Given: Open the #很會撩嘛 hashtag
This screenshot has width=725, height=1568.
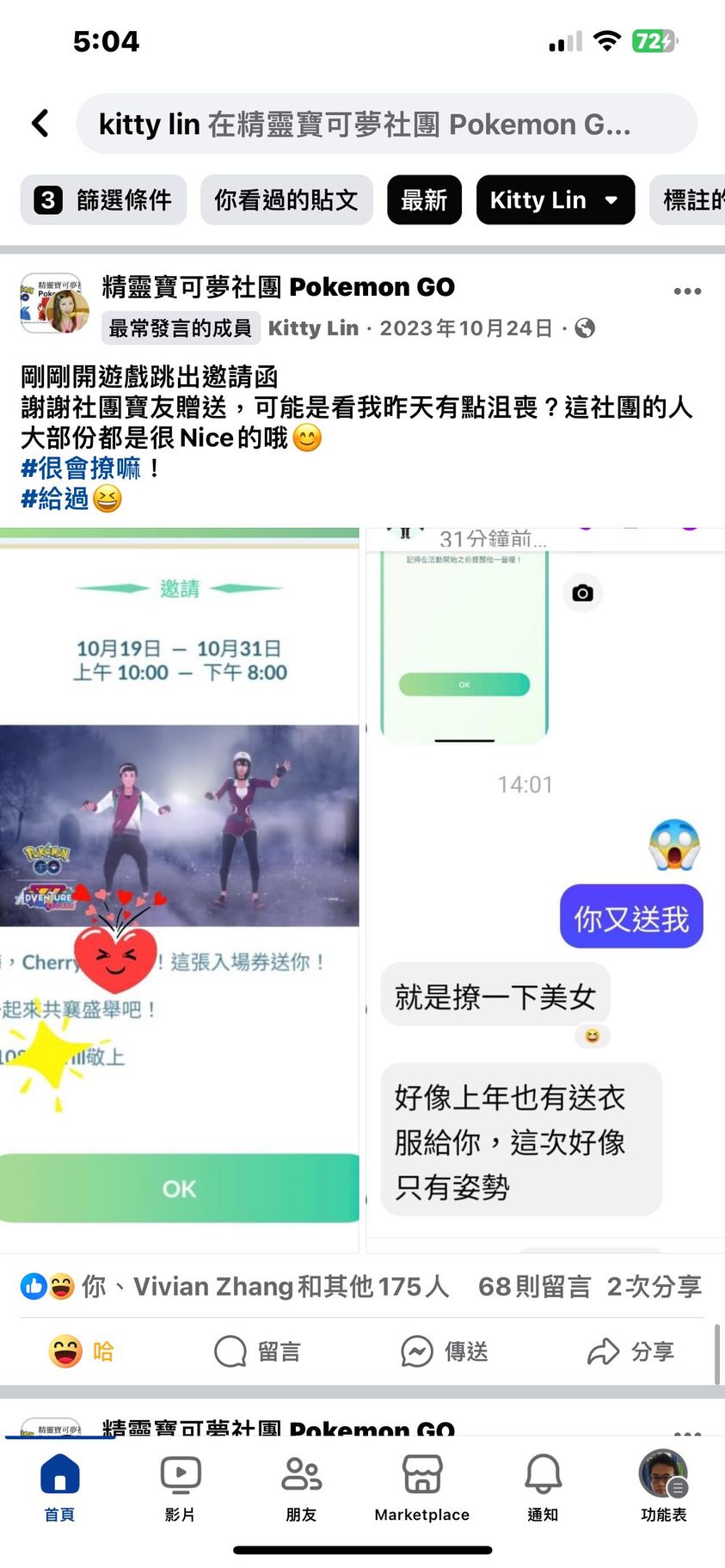Looking at the screenshot, I should click(x=81, y=469).
